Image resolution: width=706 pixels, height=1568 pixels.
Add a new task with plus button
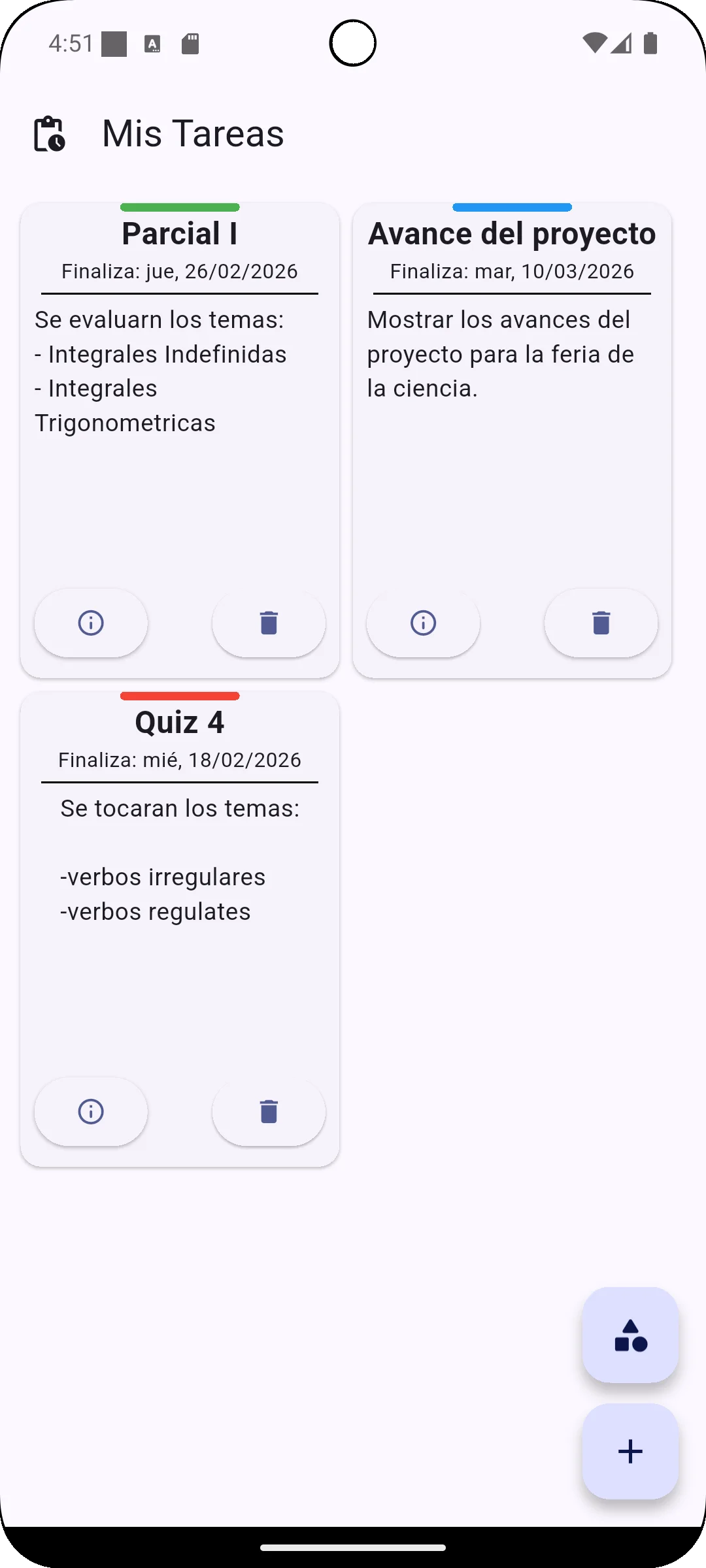click(630, 1451)
